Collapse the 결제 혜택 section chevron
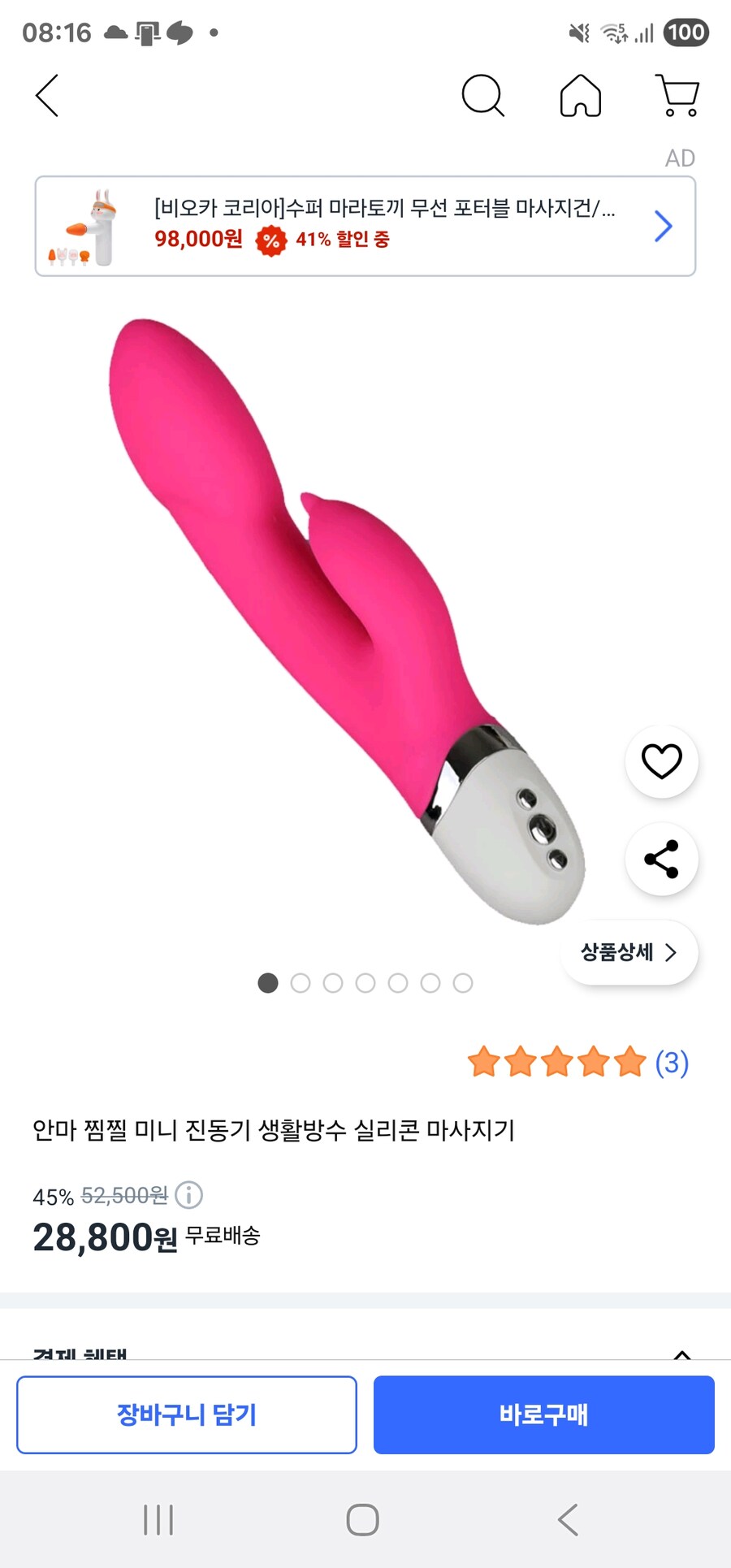This screenshot has height=1568, width=731. (682, 1352)
